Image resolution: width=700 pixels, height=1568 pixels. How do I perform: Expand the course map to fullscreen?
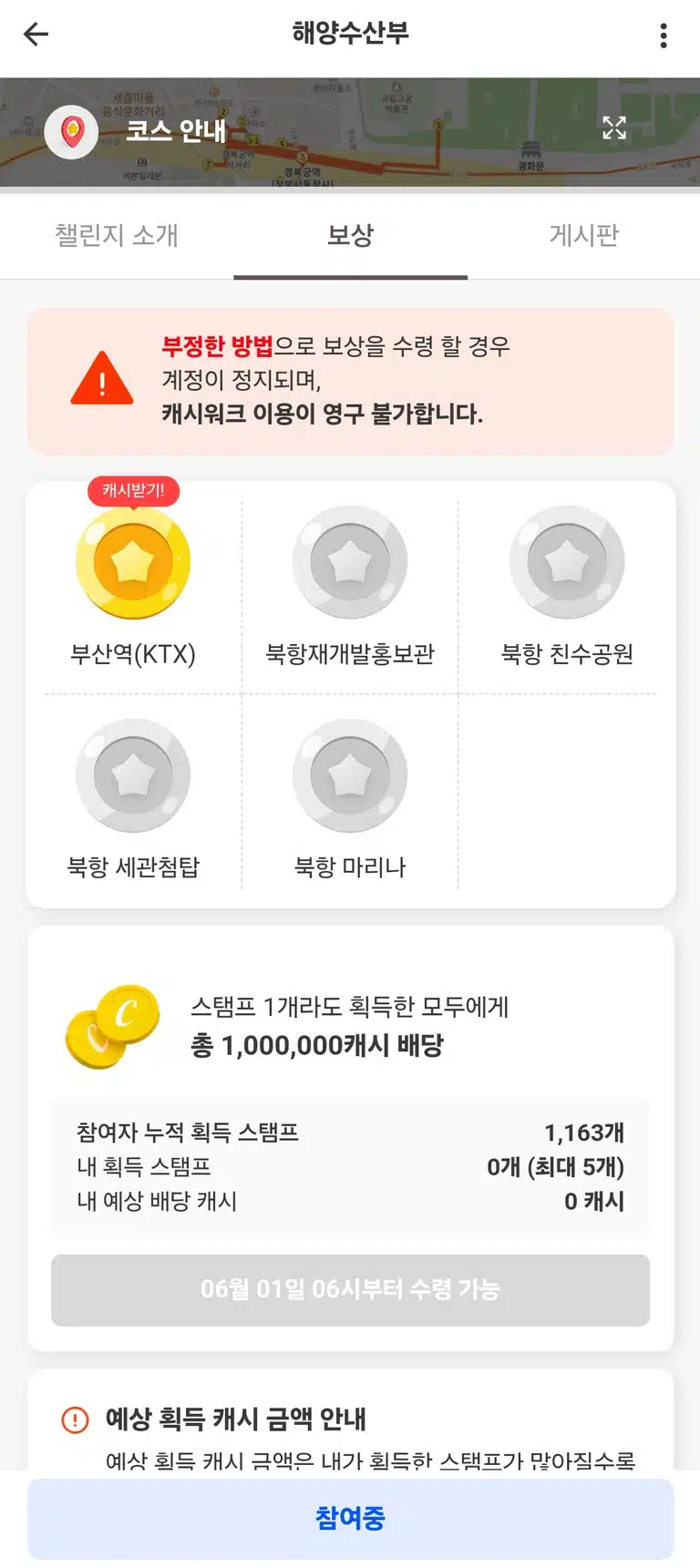[x=614, y=128]
